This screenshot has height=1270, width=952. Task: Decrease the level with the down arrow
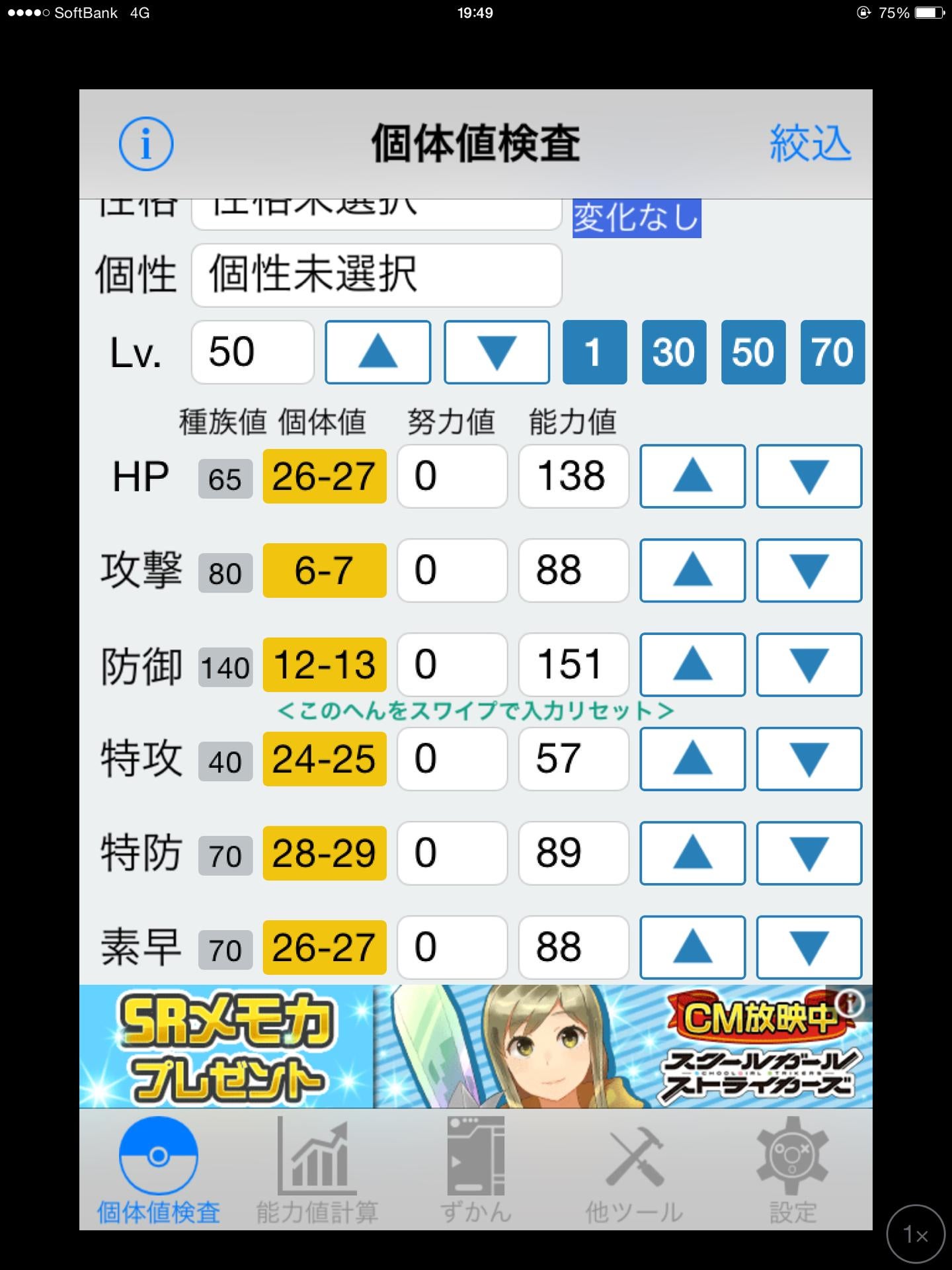pyautogui.click(x=496, y=352)
